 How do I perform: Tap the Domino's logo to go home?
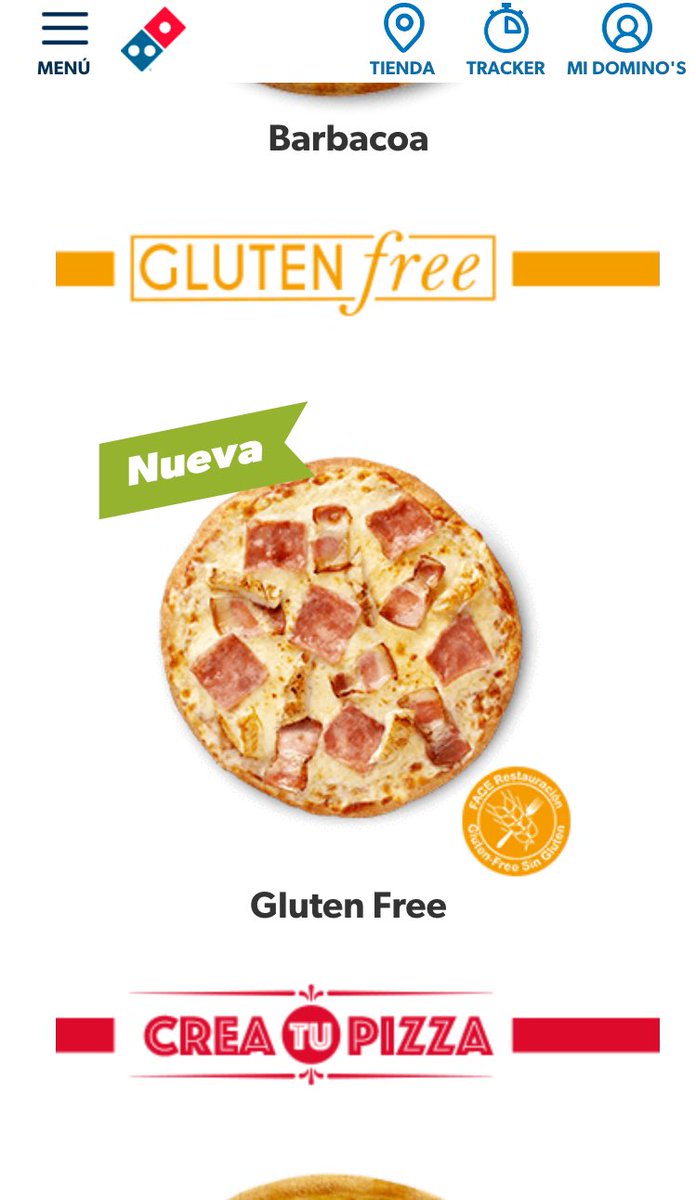point(152,41)
